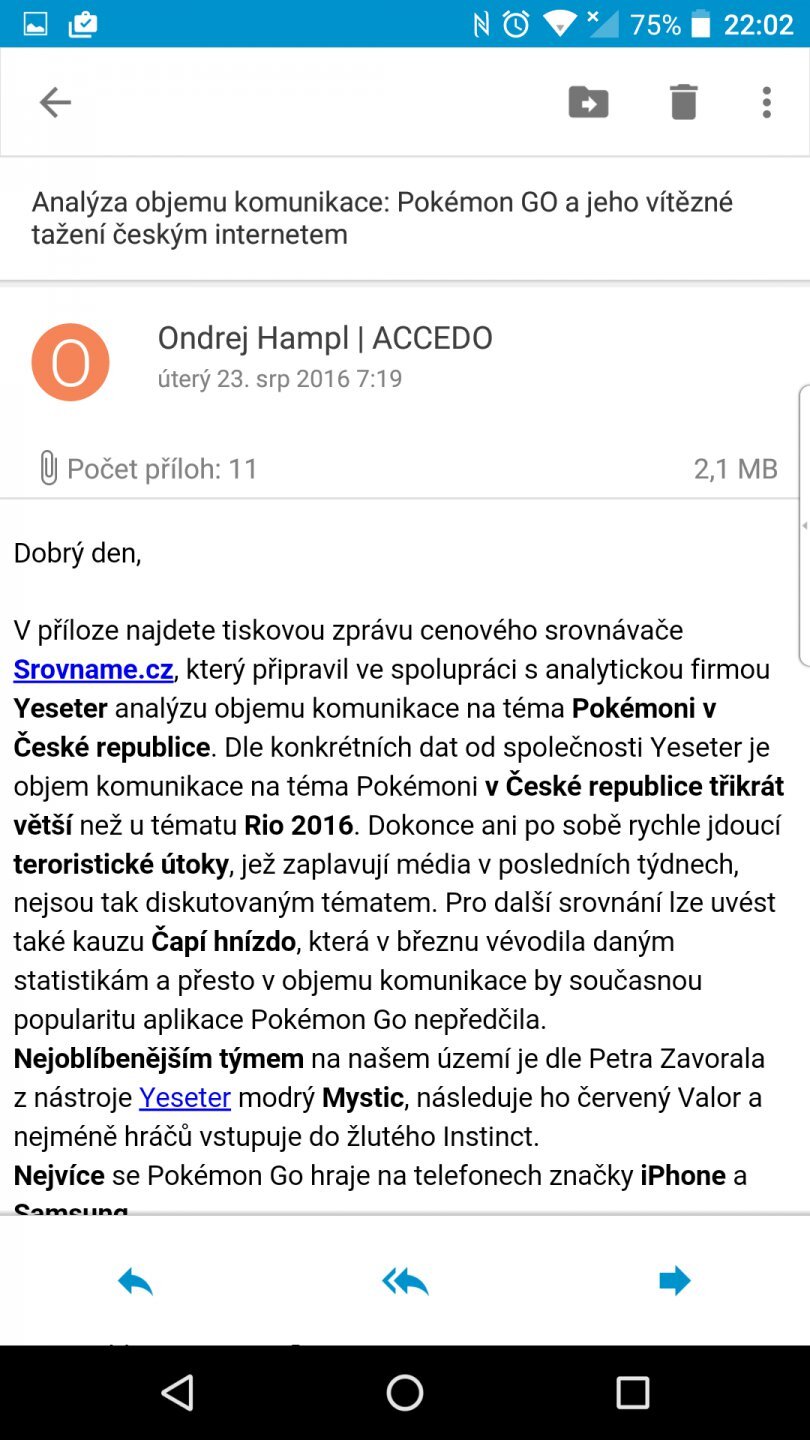Open the Srovname.cz link
810x1440 pixels.
pos(94,669)
